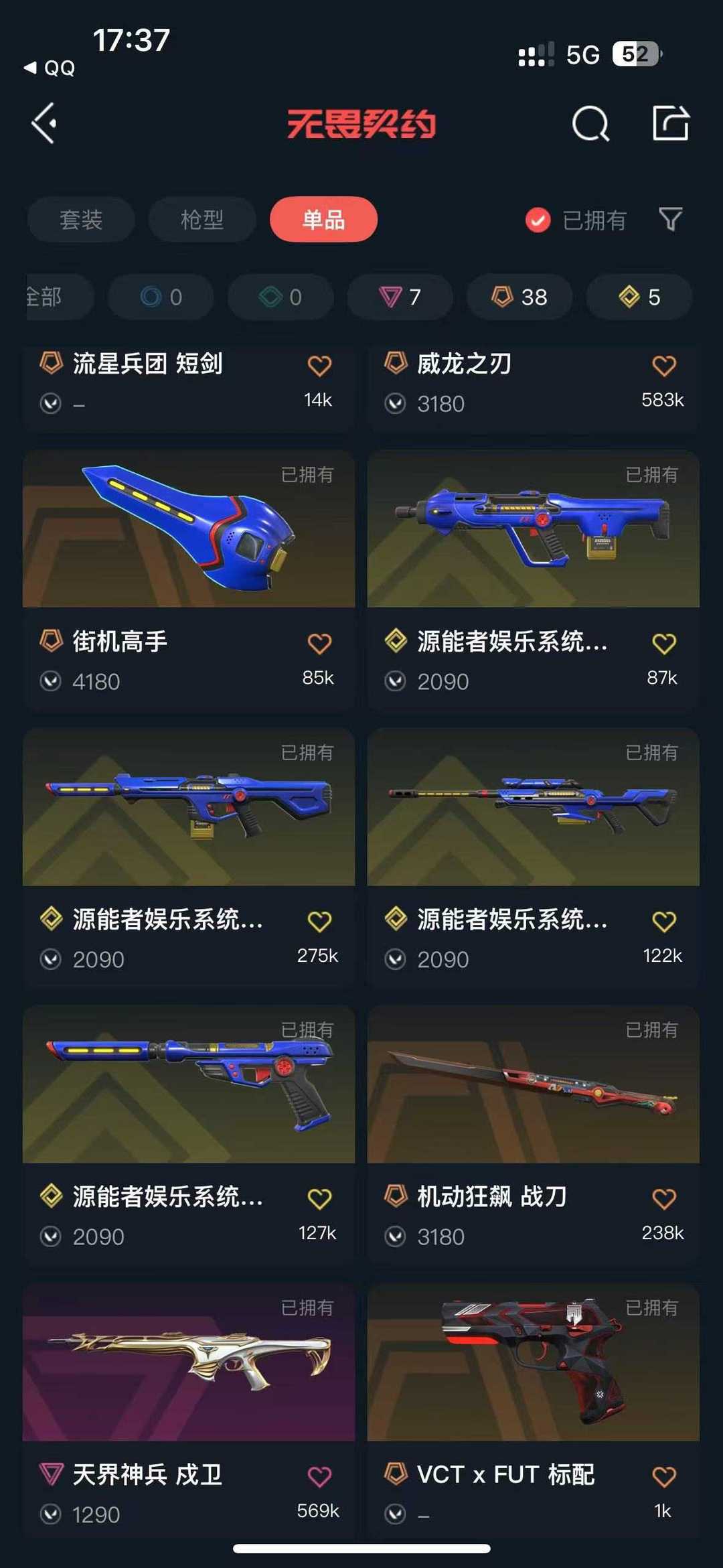The width and height of the screenshot is (723, 1568).
Task: Switch to the 套装 tab
Action: coord(81,219)
